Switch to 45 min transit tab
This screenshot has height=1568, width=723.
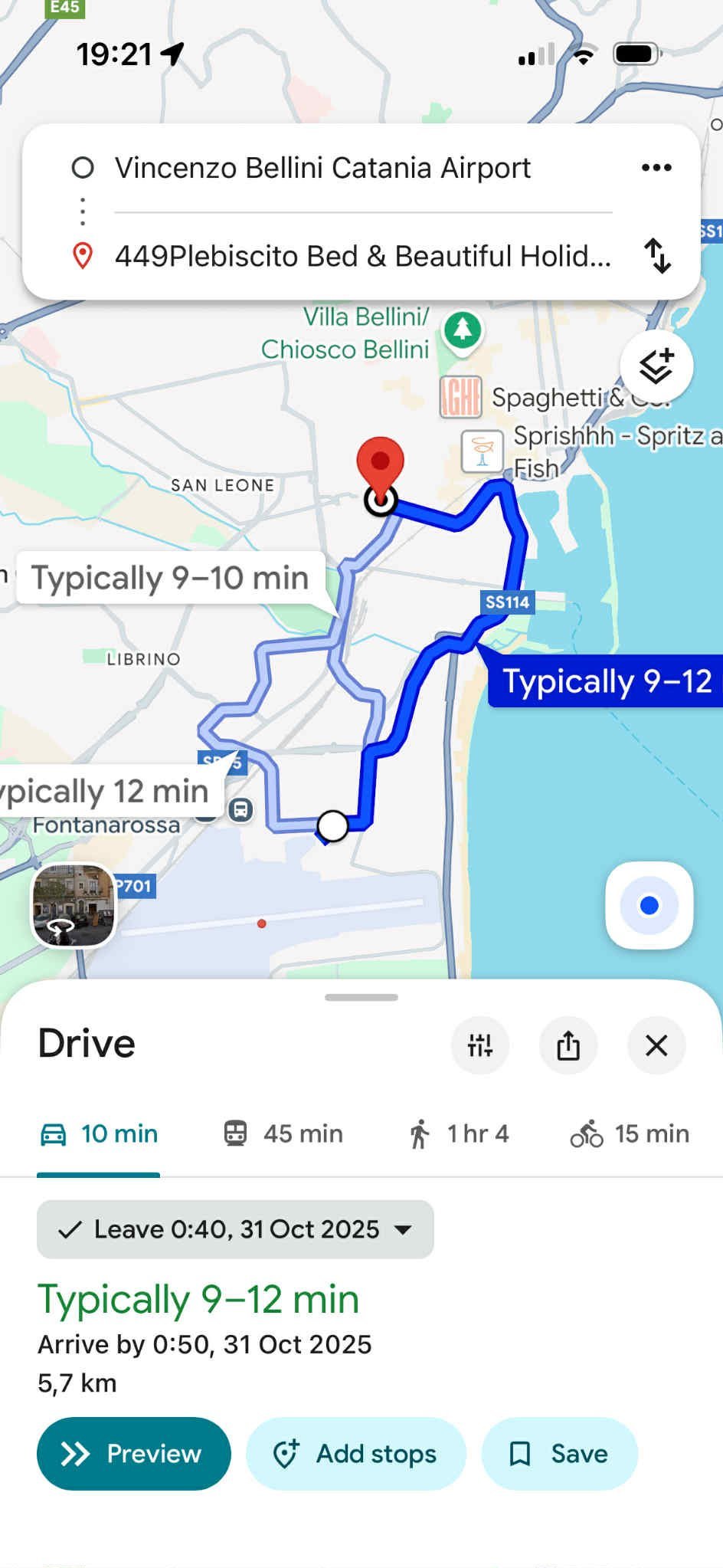pos(283,1133)
